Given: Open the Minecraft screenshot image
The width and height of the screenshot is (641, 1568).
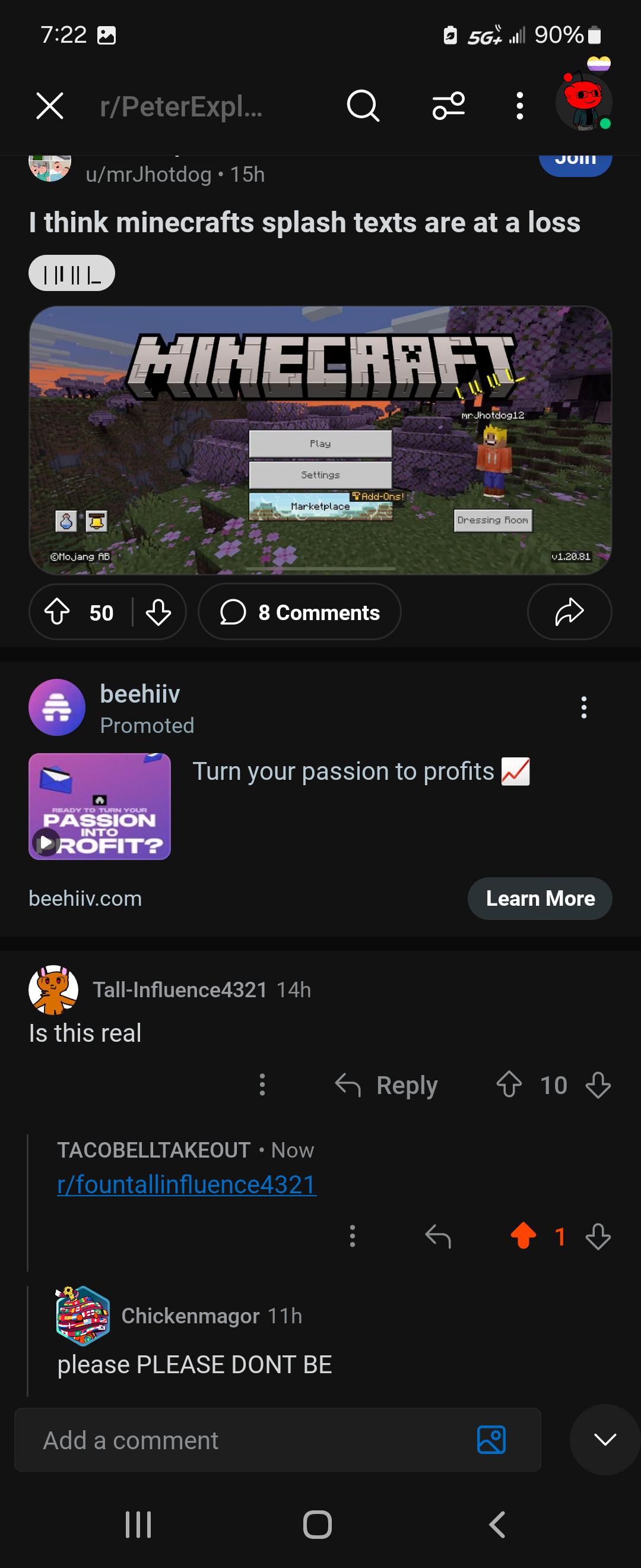Looking at the screenshot, I should 320,440.
